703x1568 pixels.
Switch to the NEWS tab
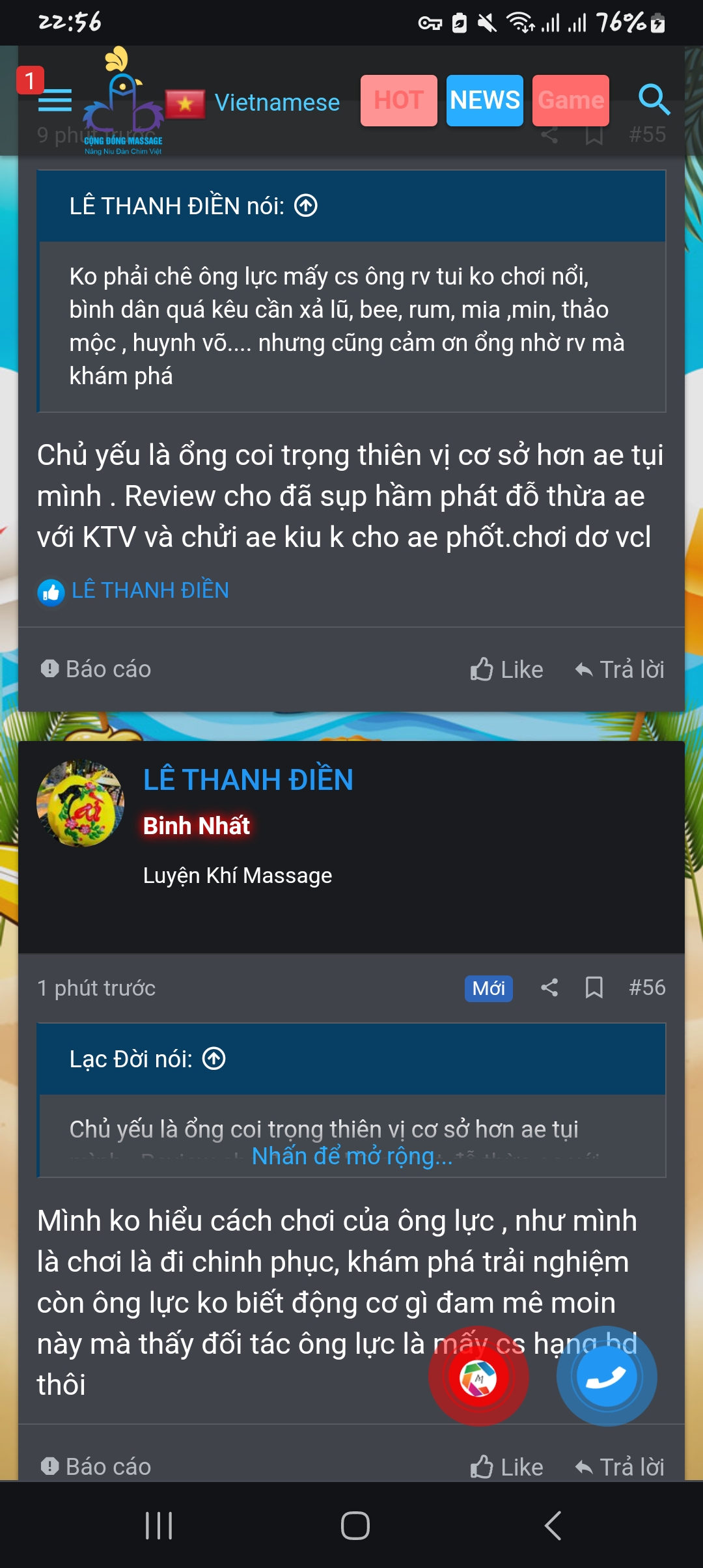[484, 101]
